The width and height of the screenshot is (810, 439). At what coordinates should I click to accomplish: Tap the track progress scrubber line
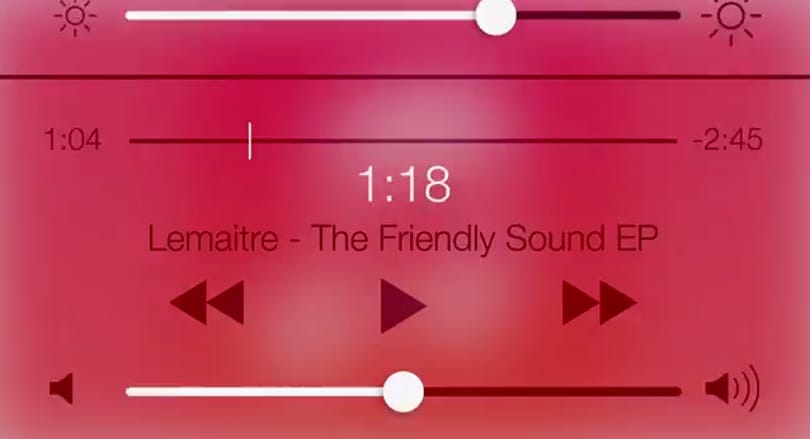click(249, 141)
